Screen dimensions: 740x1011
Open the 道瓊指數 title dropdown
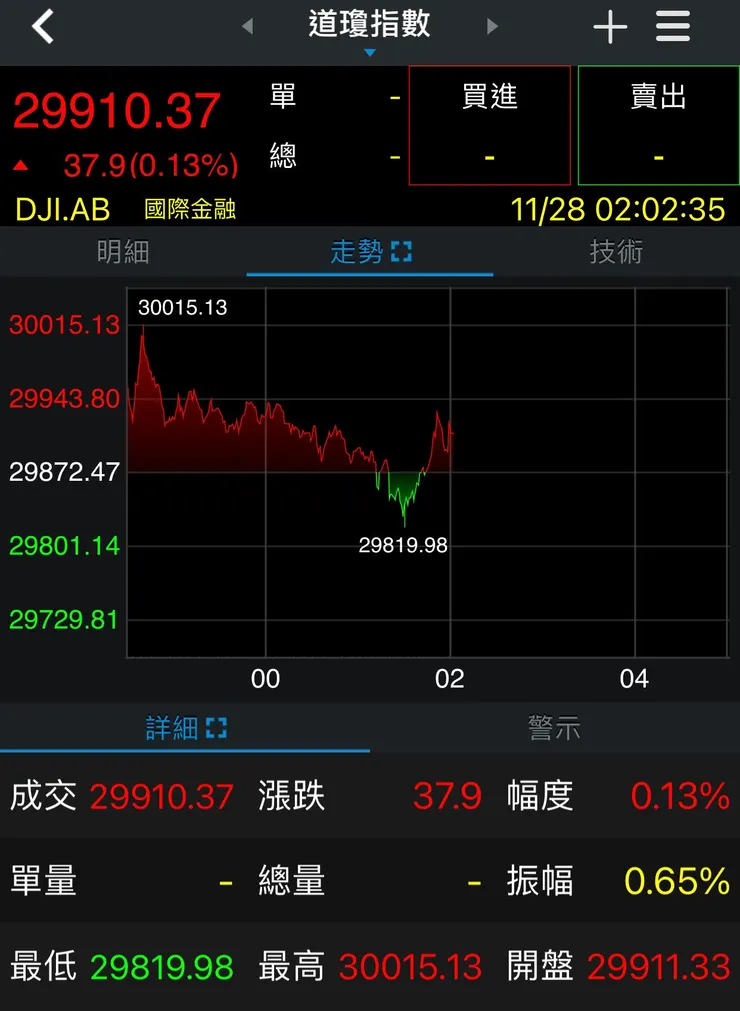pyautogui.click(x=369, y=28)
